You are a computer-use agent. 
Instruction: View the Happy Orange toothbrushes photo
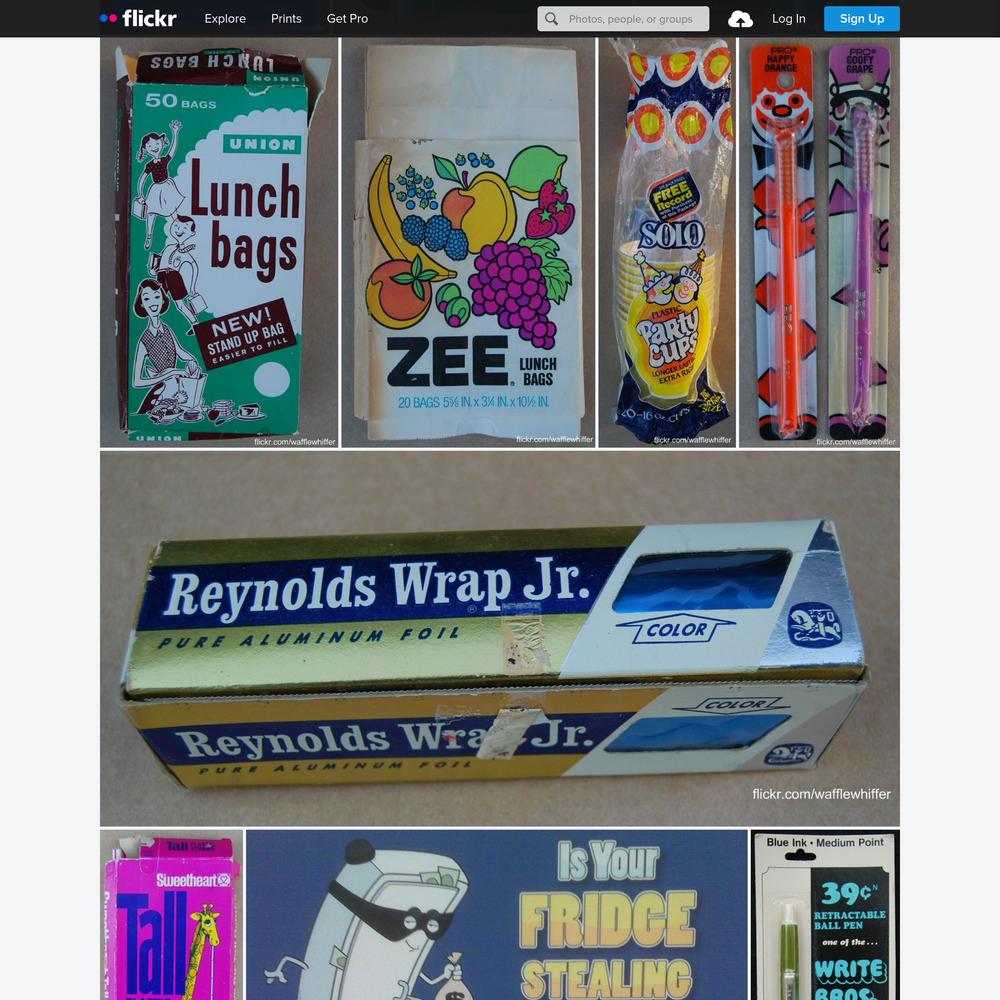[819, 242]
